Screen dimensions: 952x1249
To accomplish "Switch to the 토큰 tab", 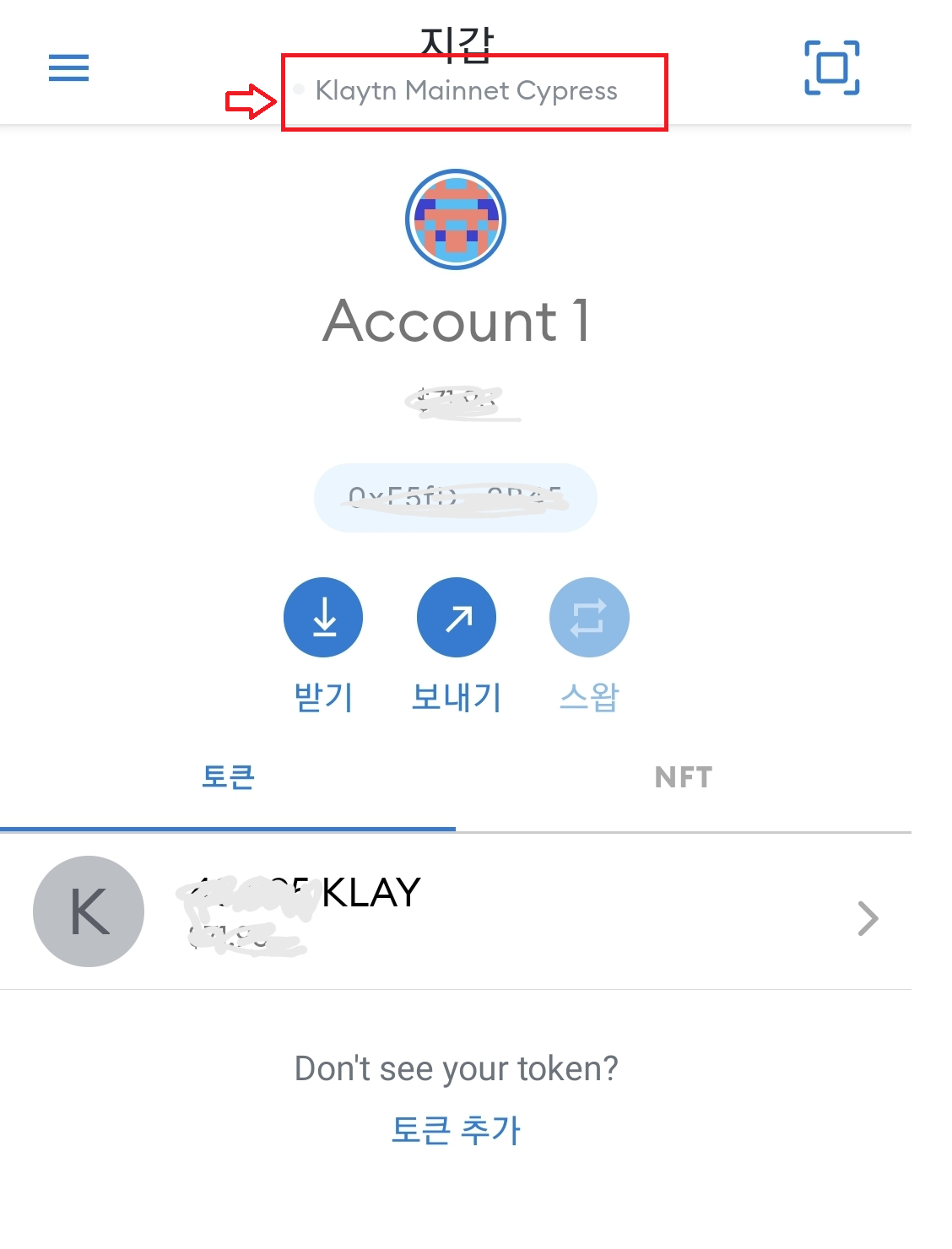I will click(228, 777).
